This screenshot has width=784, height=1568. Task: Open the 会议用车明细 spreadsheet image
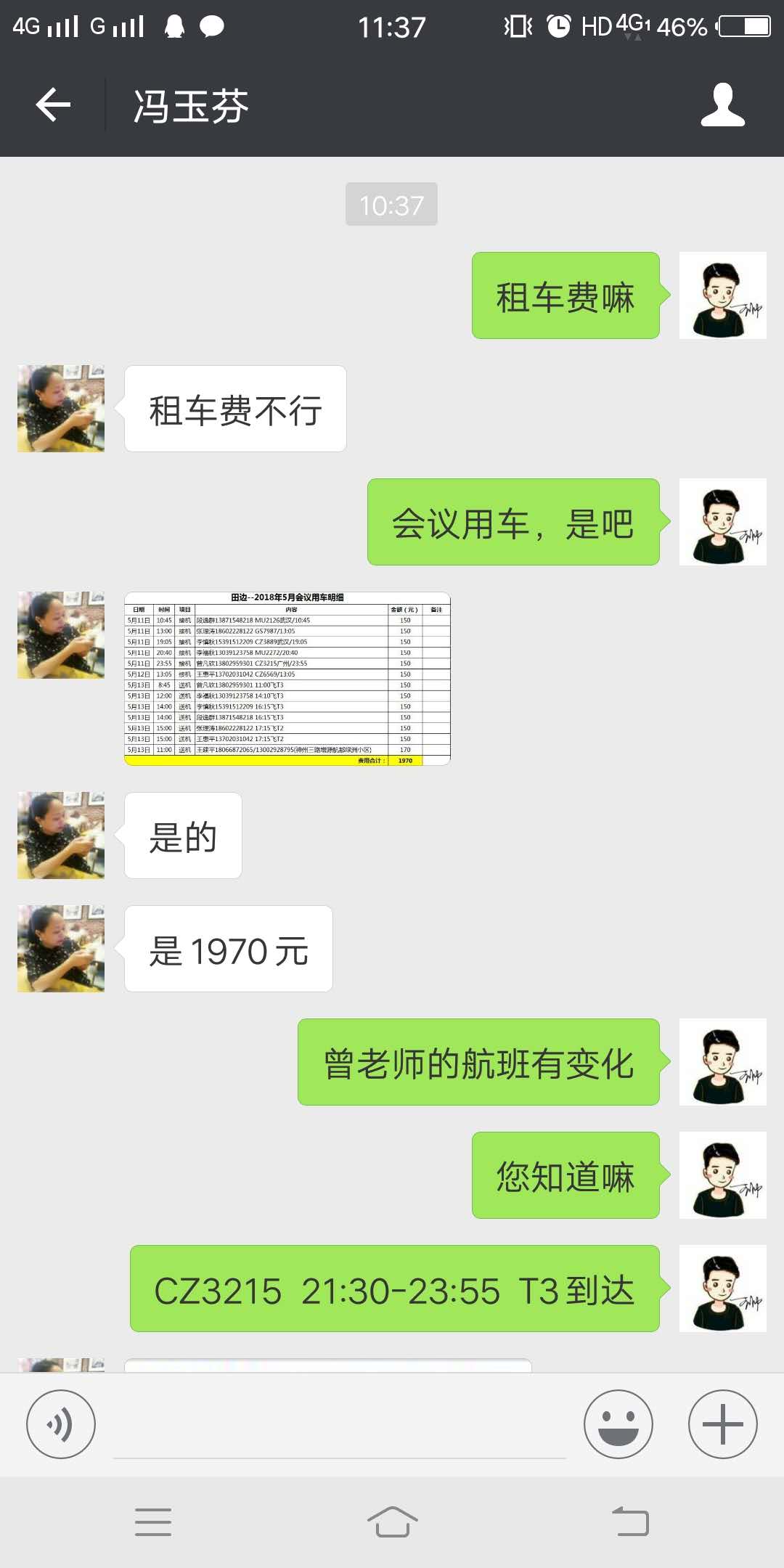(x=287, y=679)
